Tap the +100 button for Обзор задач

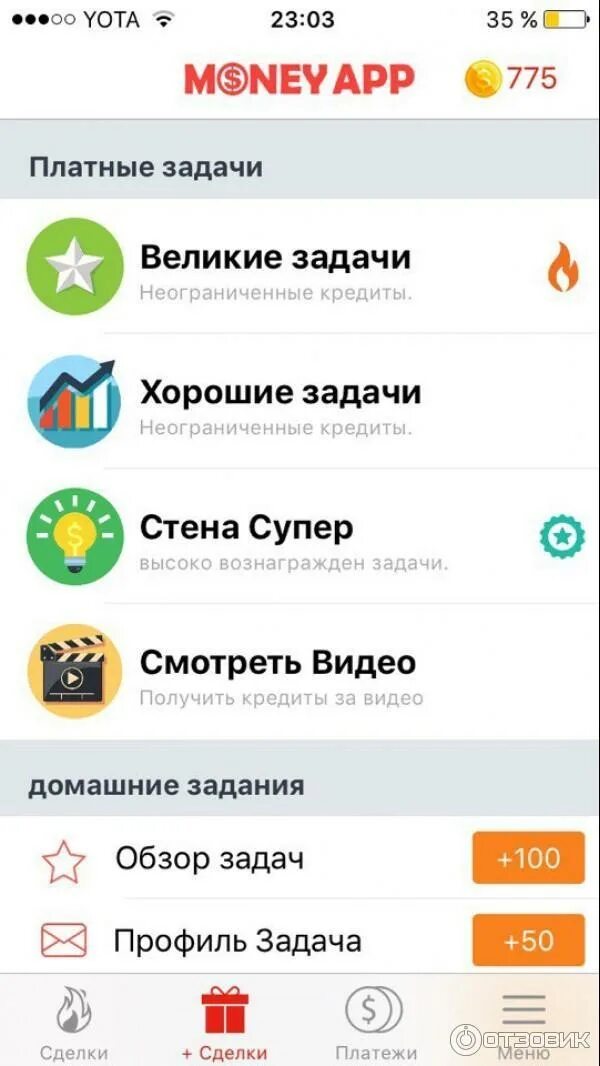coord(528,857)
